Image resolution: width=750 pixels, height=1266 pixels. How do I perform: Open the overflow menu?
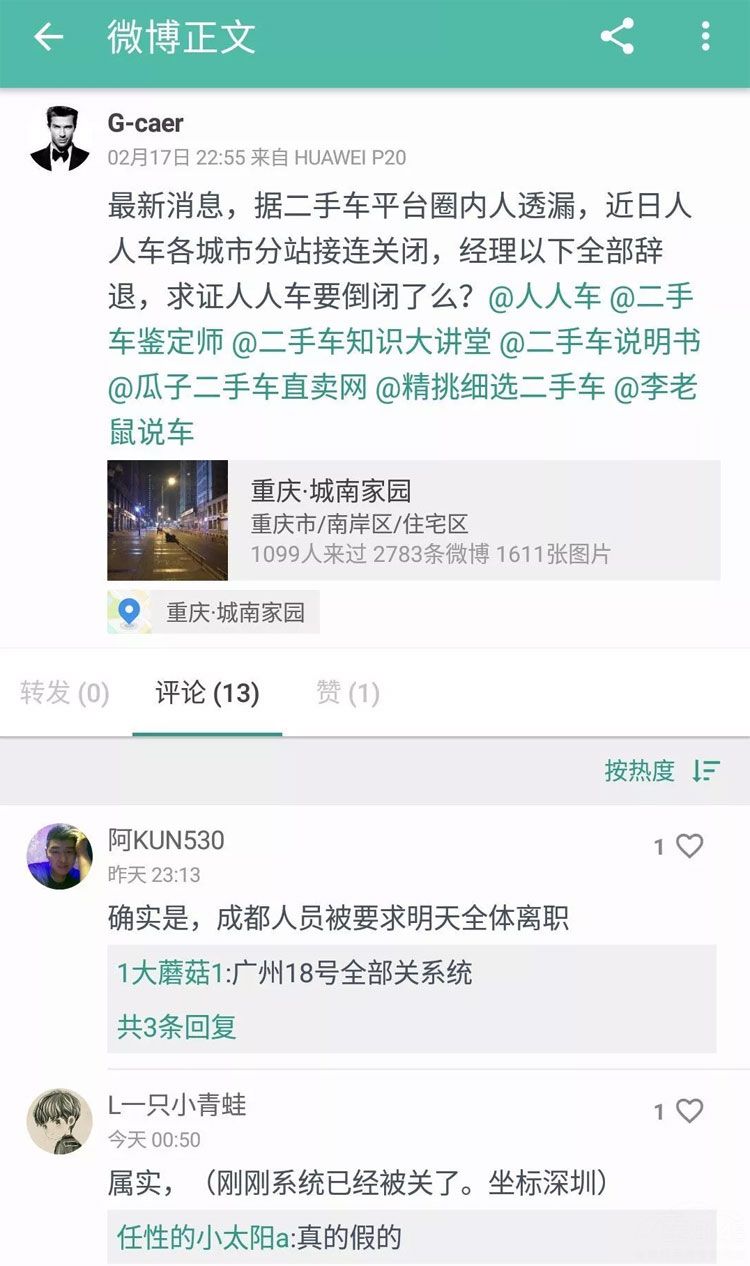tap(705, 38)
